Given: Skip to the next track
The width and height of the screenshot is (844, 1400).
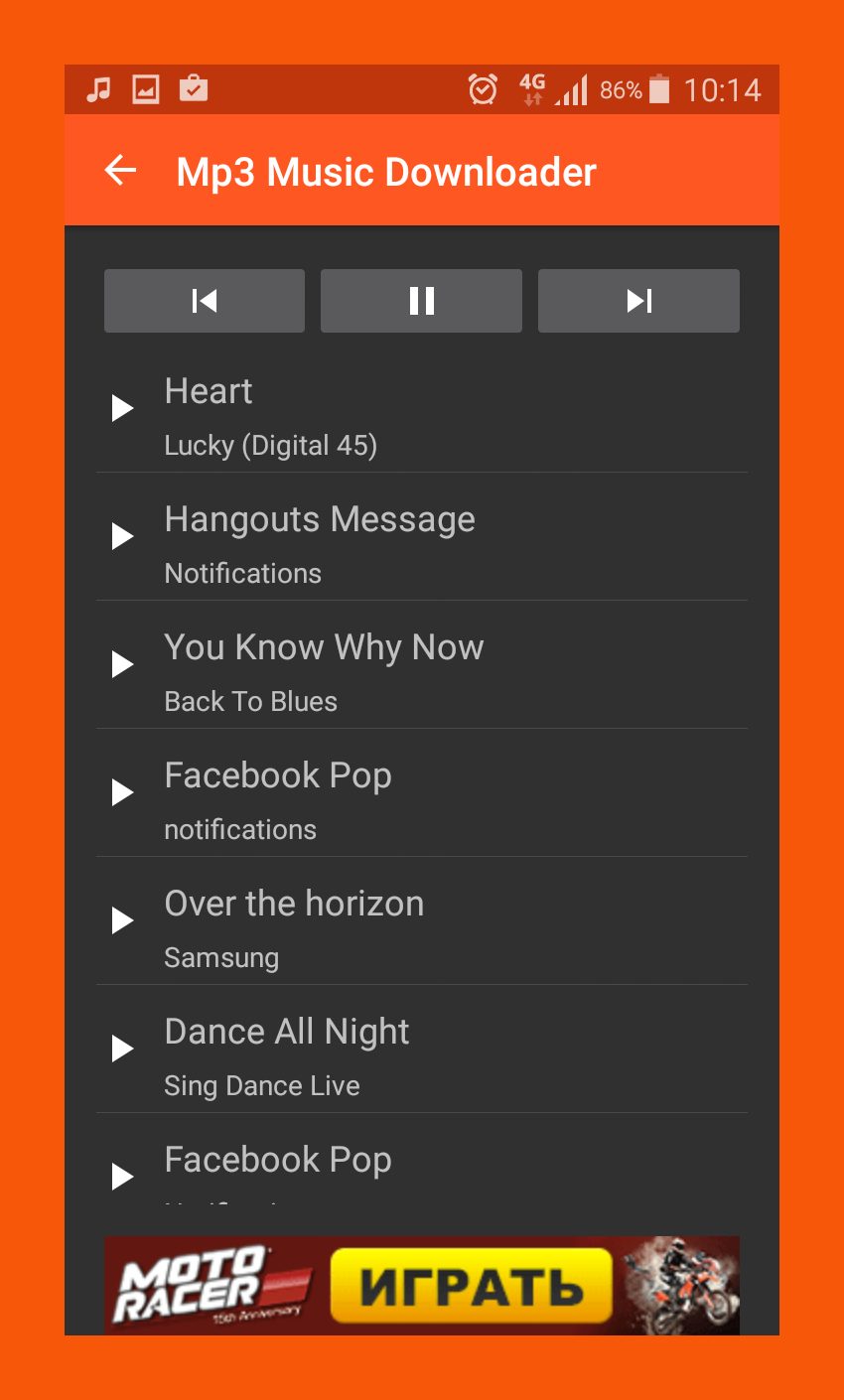Looking at the screenshot, I should tap(638, 301).
